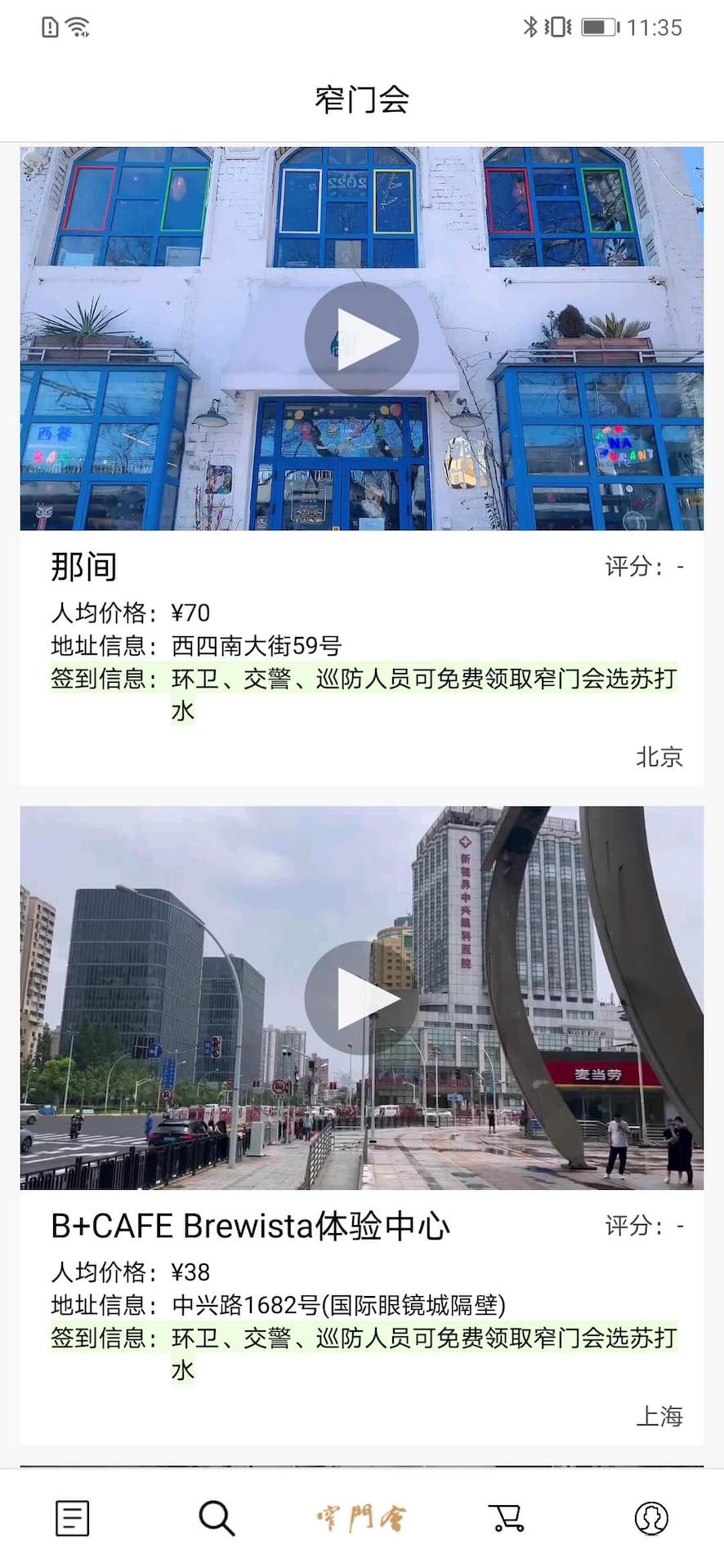Open the list view via bottom-left icon
The width and height of the screenshot is (724, 1568).
click(70, 1517)
